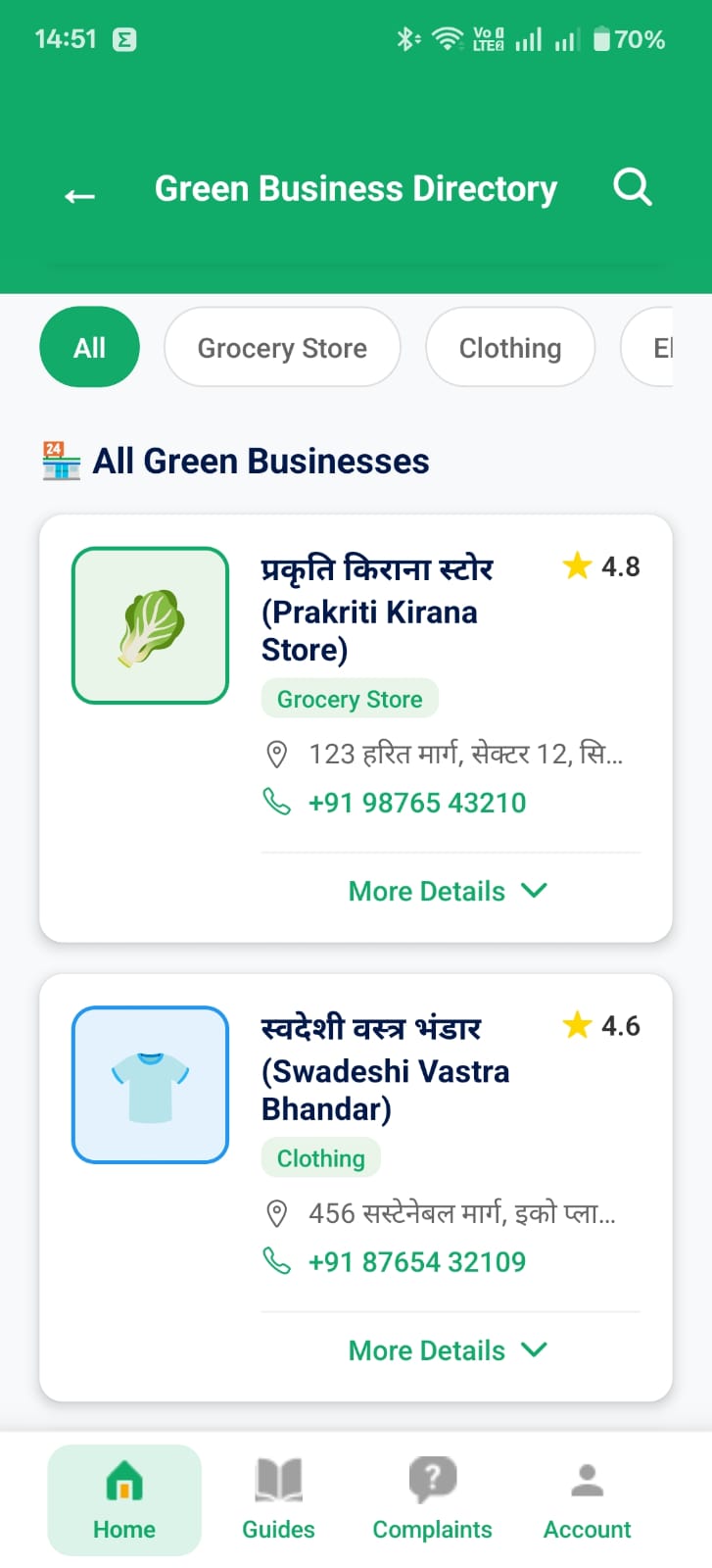Expand More Details for Swadeshi Vastra Bhandar

426,1349
